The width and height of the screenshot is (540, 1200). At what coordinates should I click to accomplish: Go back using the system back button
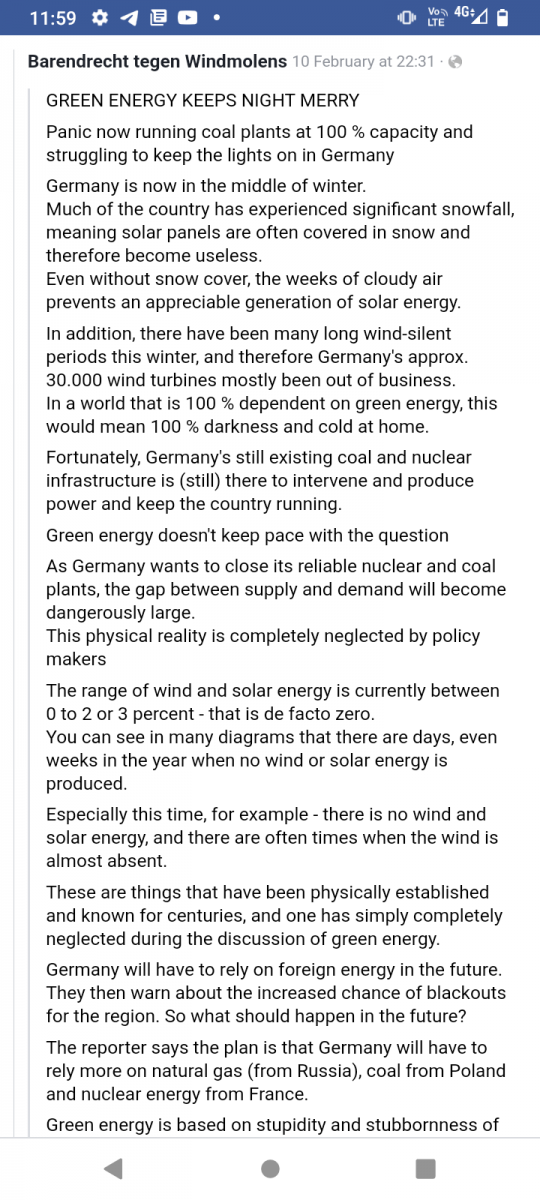pos(113,1168)
